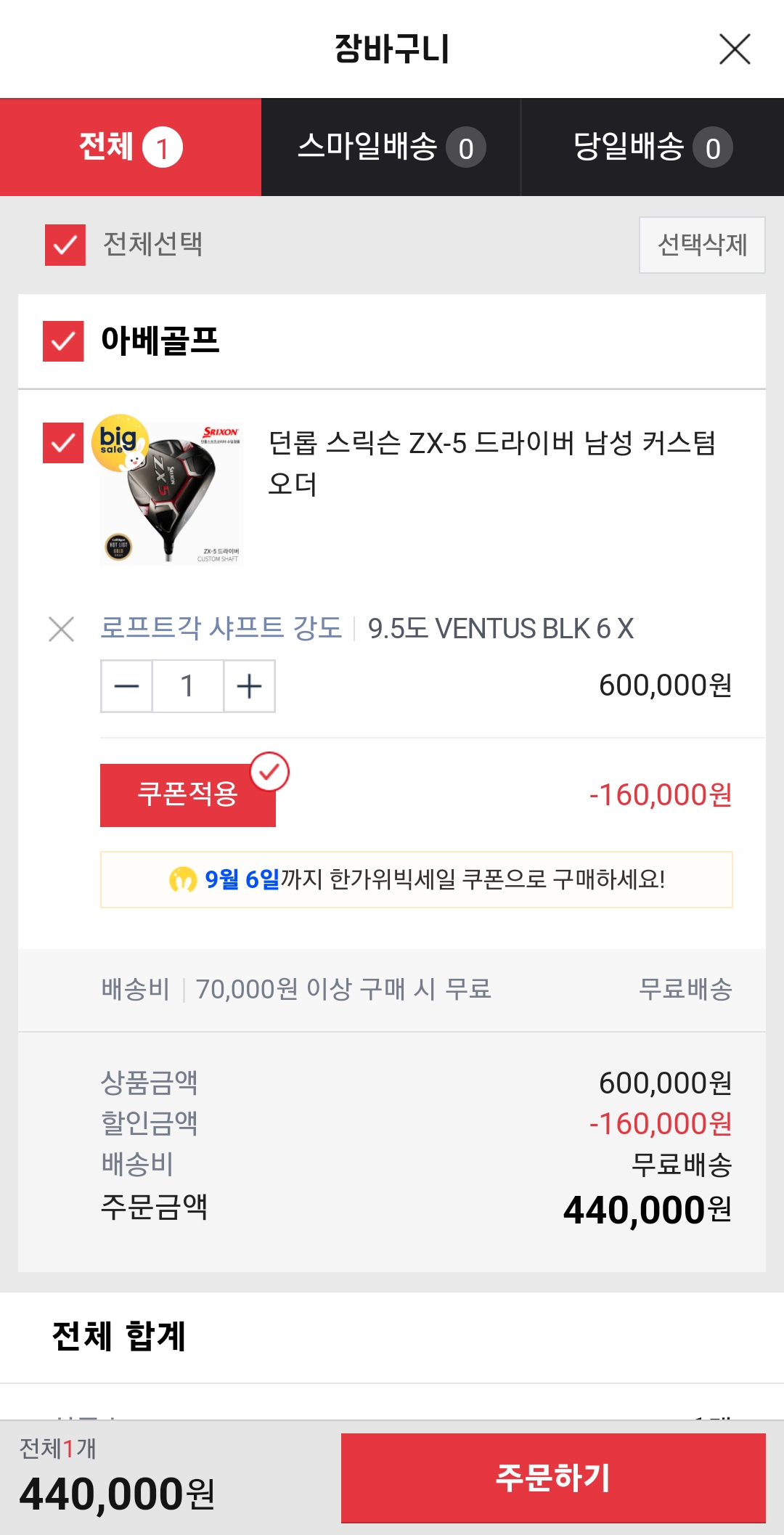Increase quantity with the plus button
The height and width of the screenshot is (1535, 784).
(249, 686)
